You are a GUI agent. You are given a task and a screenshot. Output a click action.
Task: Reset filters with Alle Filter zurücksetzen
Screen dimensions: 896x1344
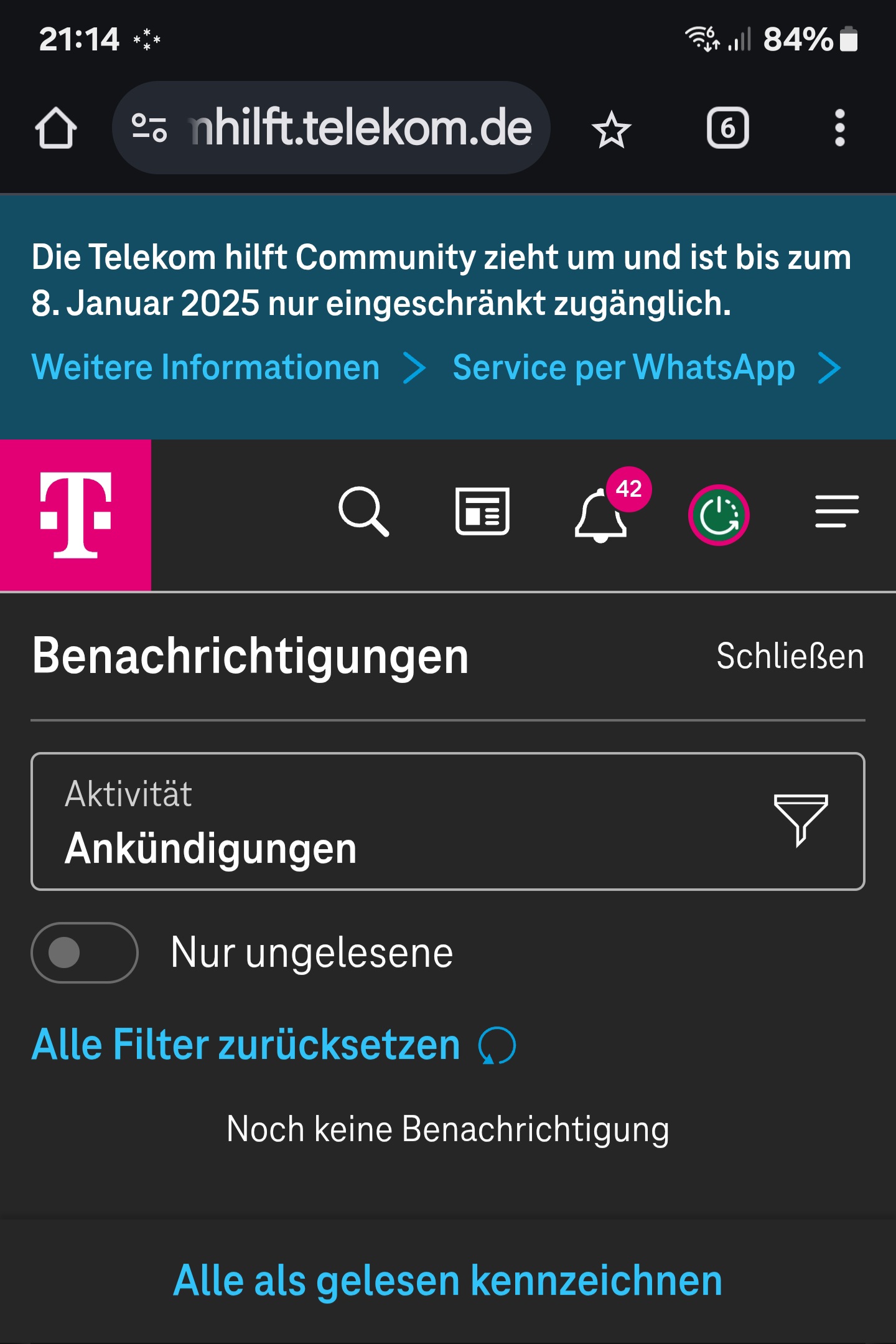(273, 1045)
